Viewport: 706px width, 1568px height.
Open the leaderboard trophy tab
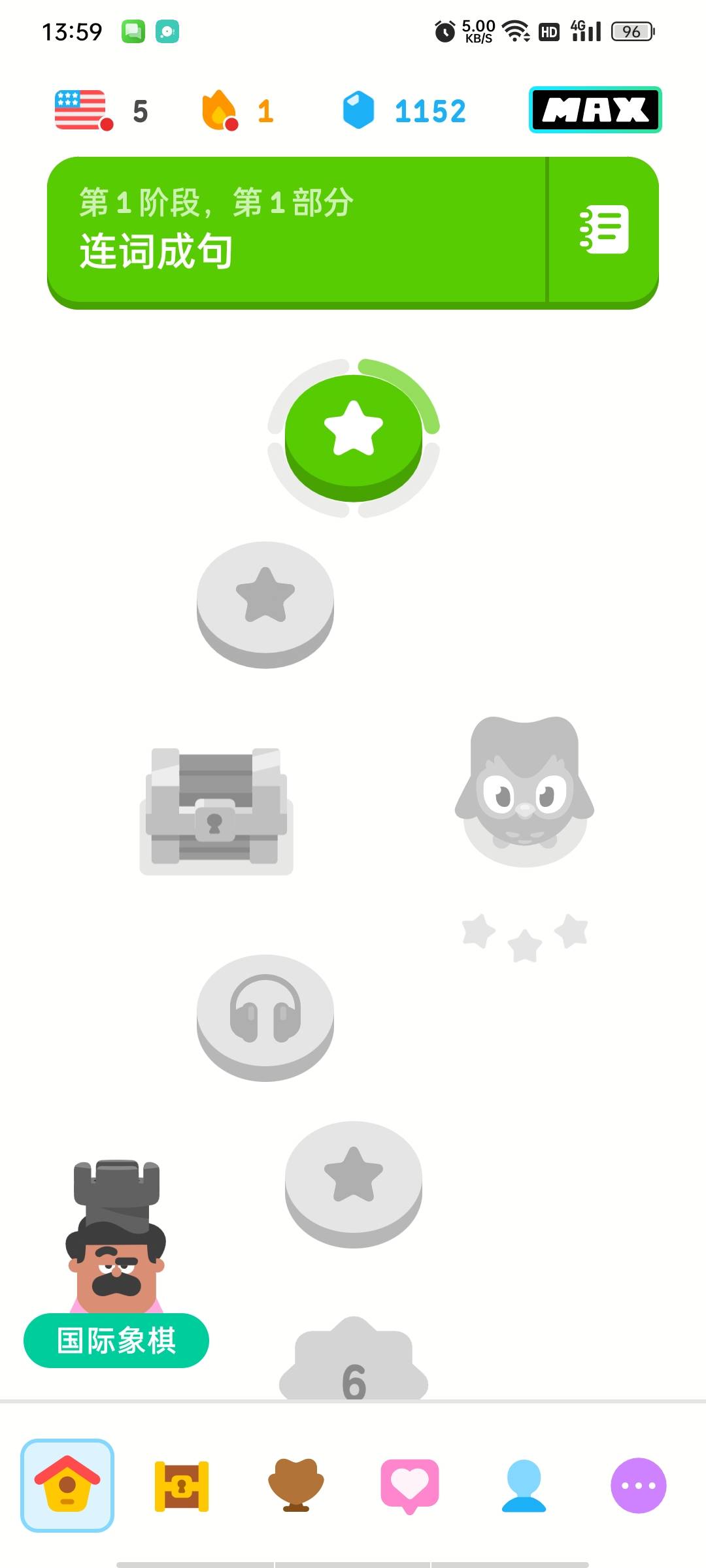(x=296, y=1485)
